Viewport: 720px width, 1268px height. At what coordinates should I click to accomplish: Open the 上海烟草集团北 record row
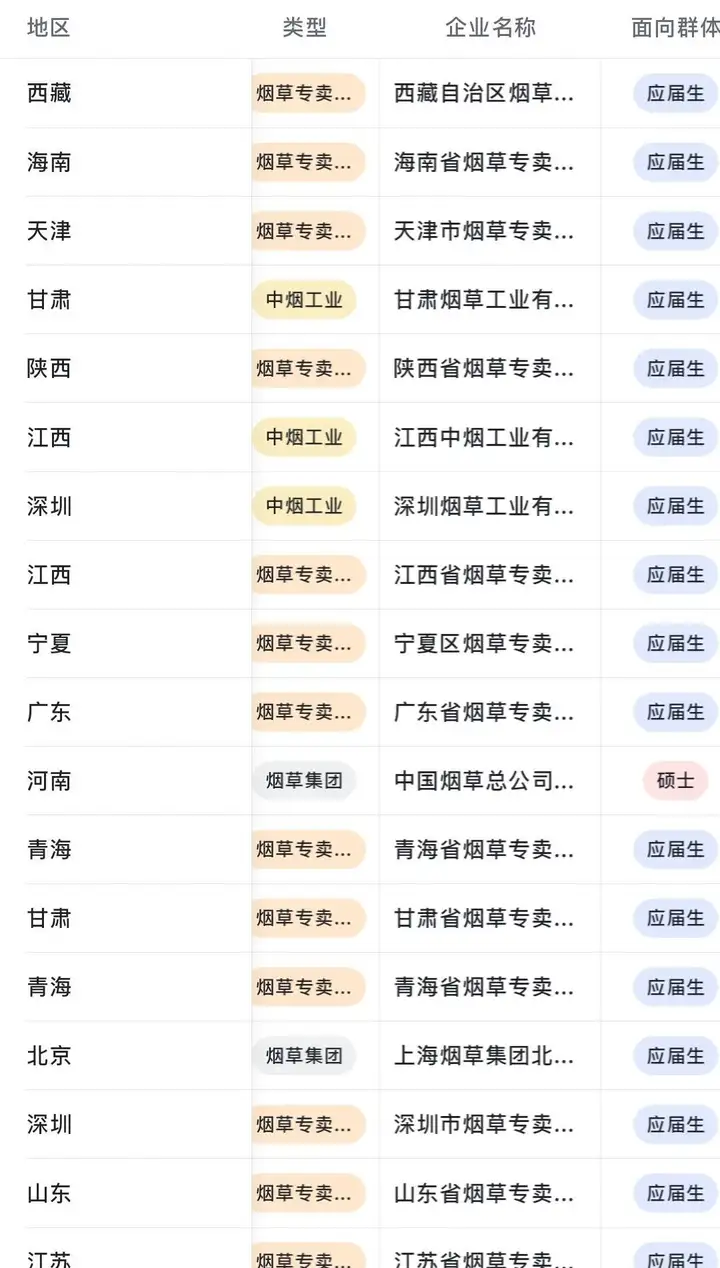click(x=360, y=1056)
